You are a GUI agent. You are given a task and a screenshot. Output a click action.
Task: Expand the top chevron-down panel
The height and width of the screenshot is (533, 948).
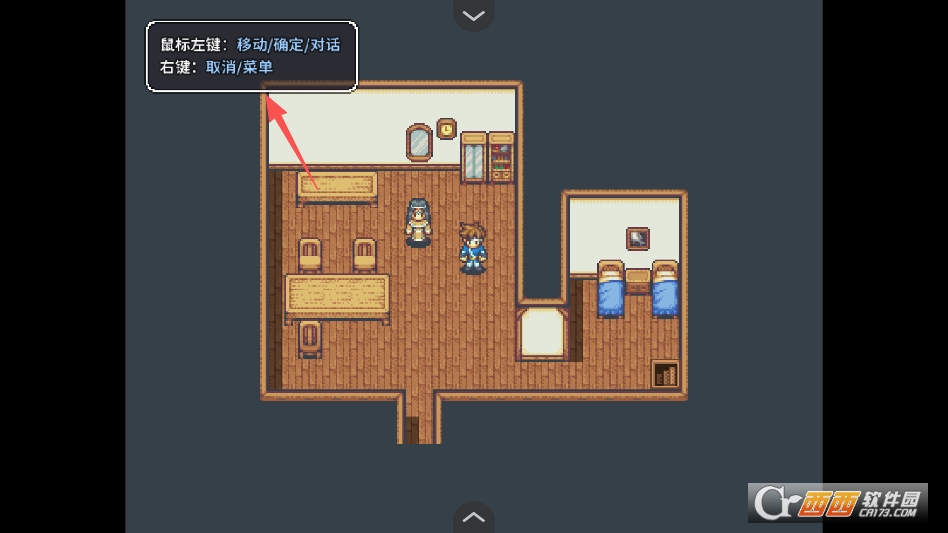point(474,15)
